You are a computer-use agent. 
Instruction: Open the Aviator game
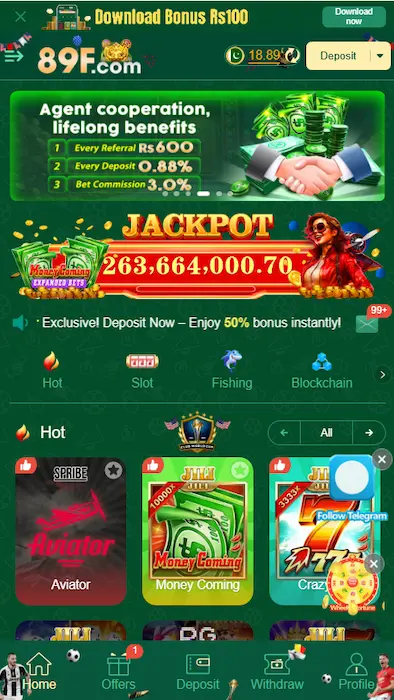click(x=71, y=531)
